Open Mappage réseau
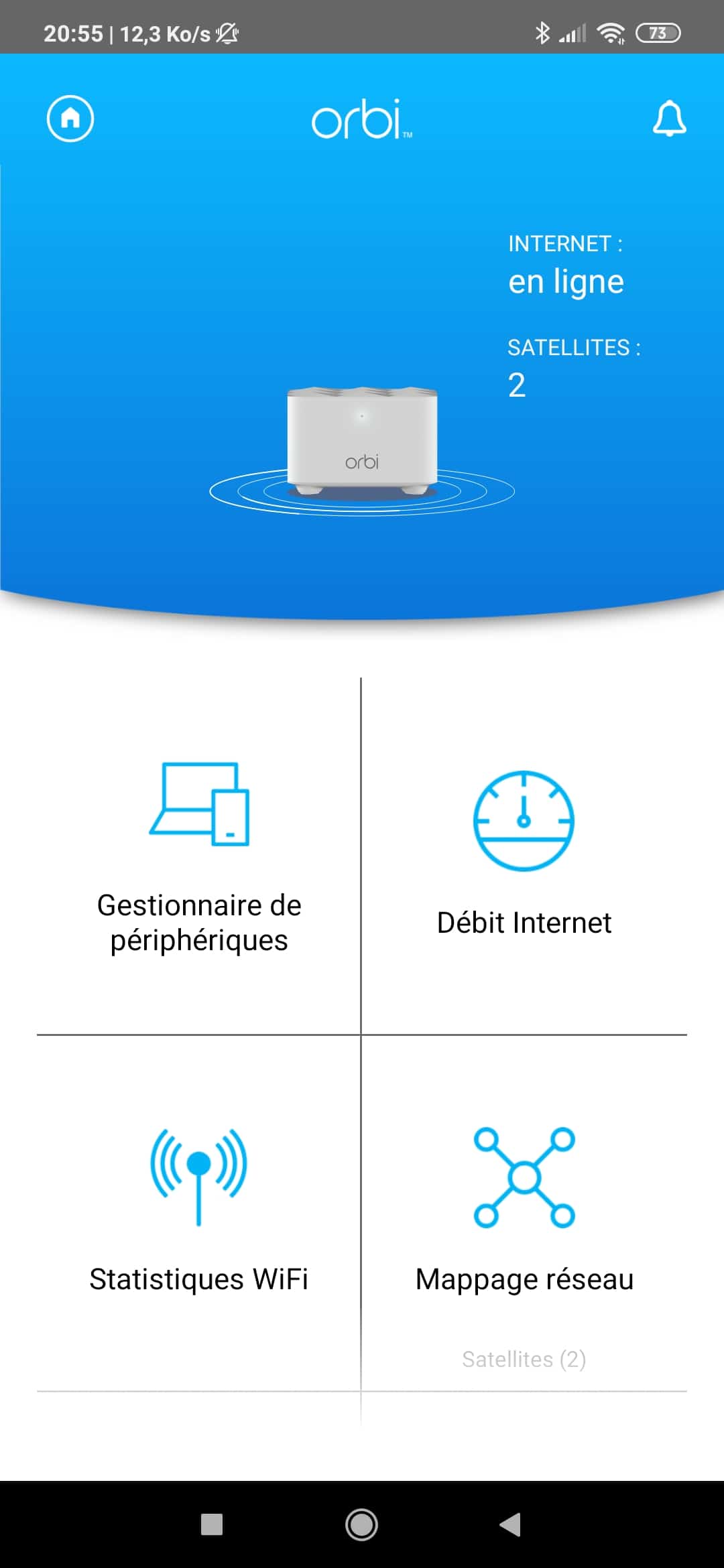The image size is (724, 1568). point(524,1213)
